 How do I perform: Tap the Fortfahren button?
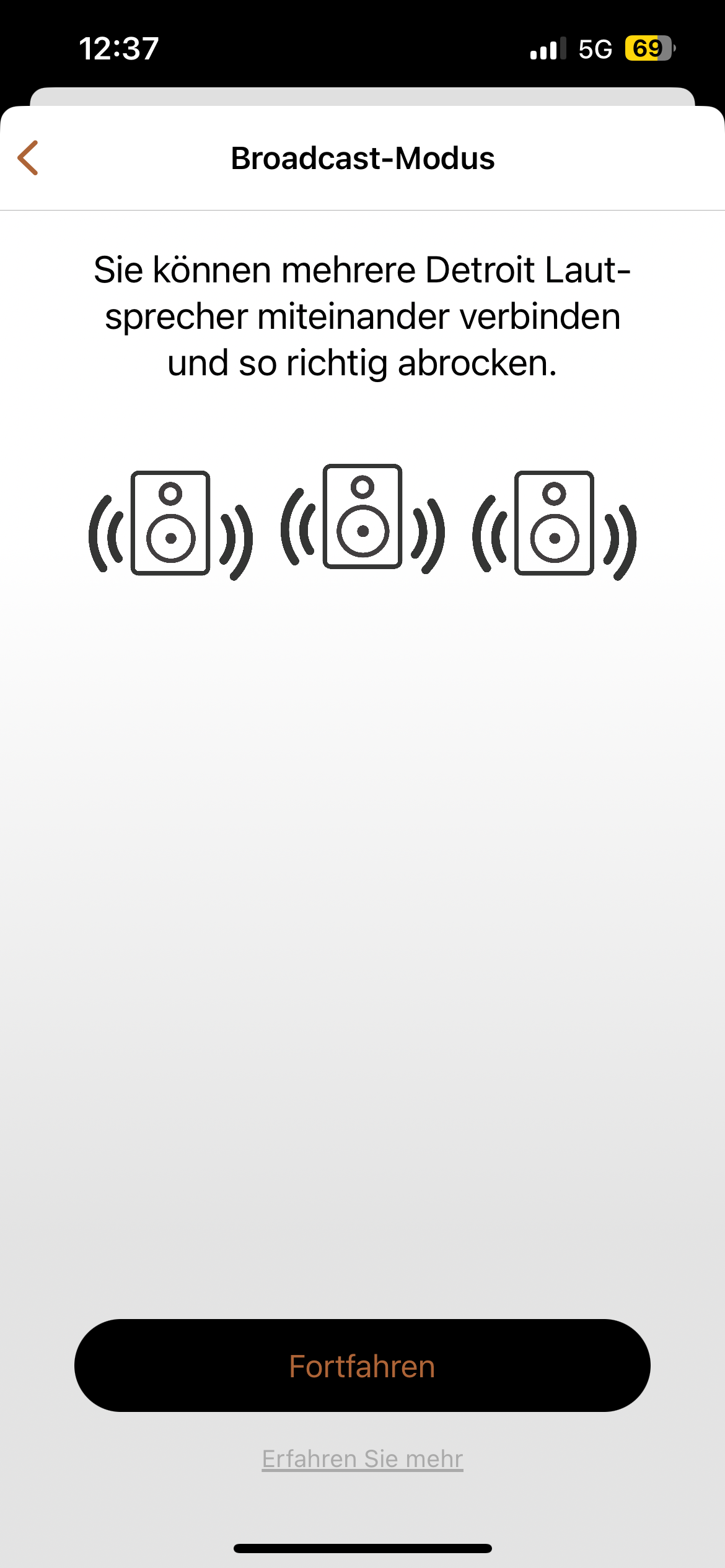pos(362,1365)
